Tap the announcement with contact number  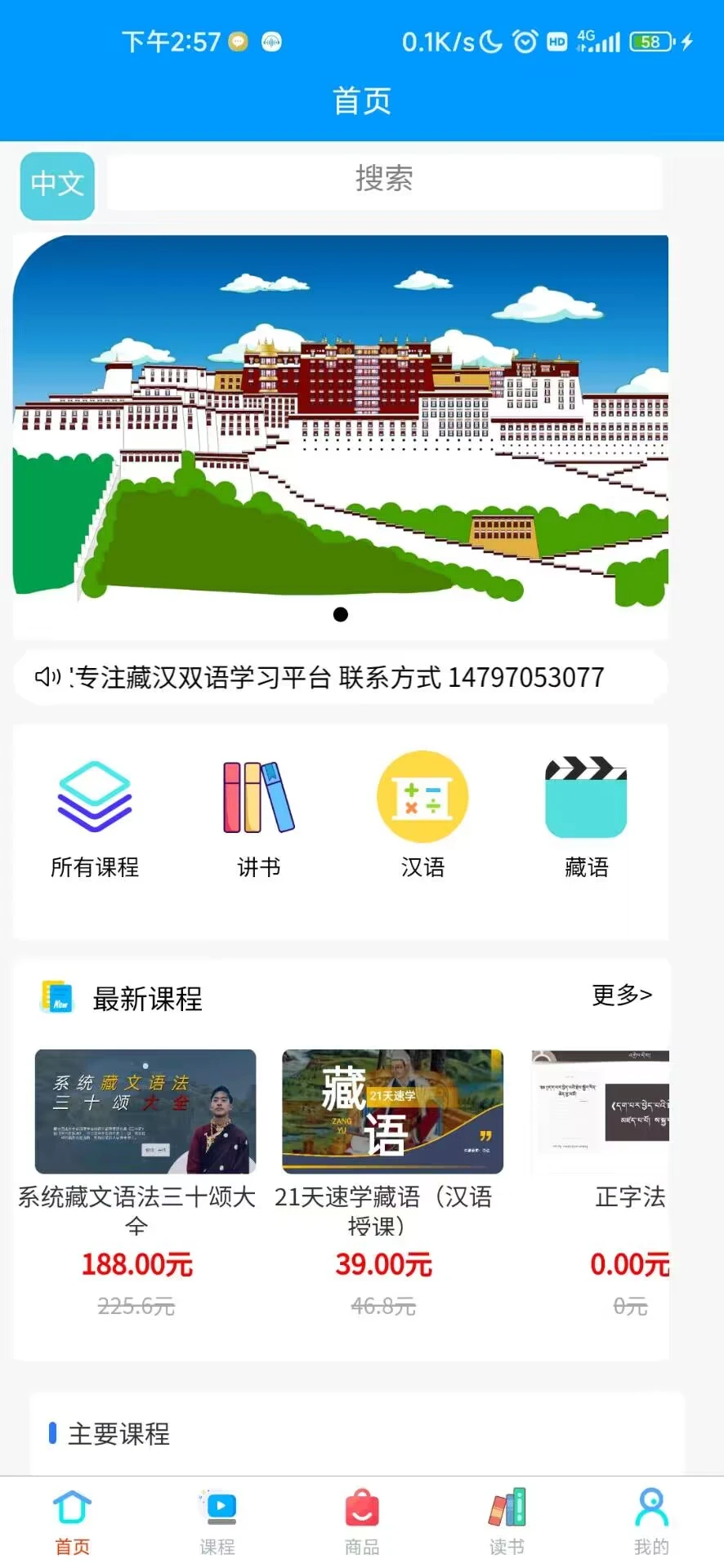coord(341,677)
